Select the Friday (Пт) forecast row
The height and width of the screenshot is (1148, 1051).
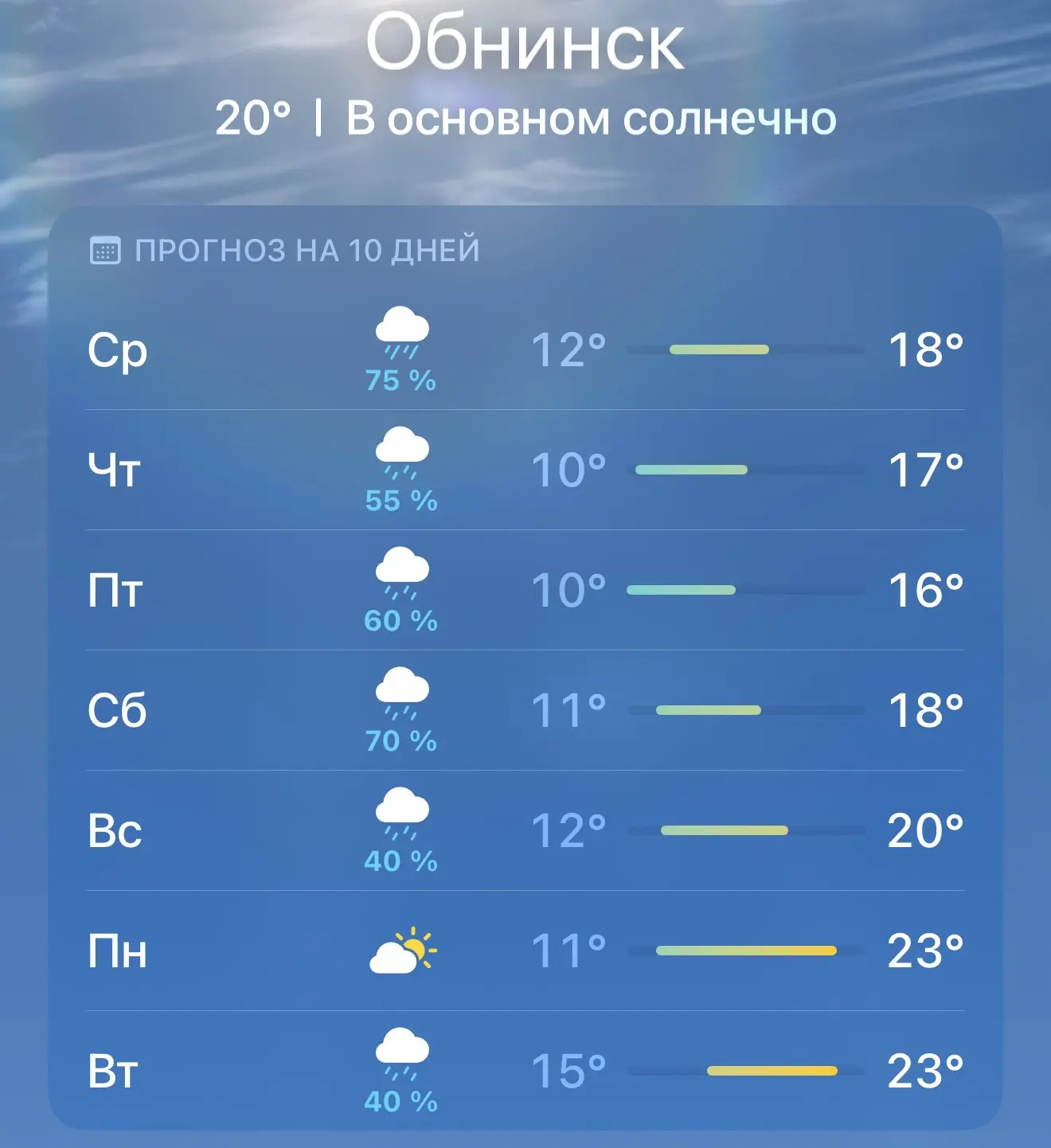click(x=525, y=591)
